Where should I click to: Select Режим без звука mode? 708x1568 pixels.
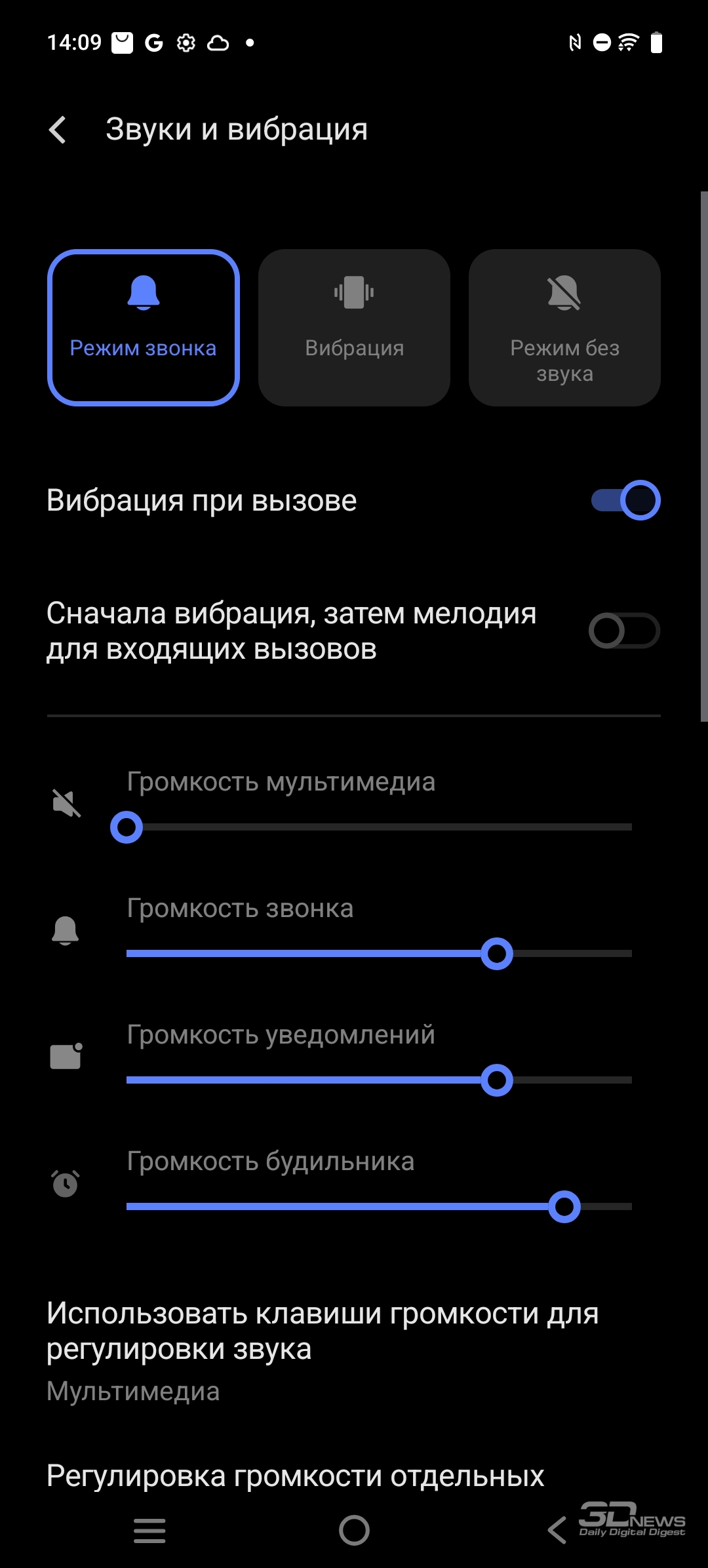564,327
